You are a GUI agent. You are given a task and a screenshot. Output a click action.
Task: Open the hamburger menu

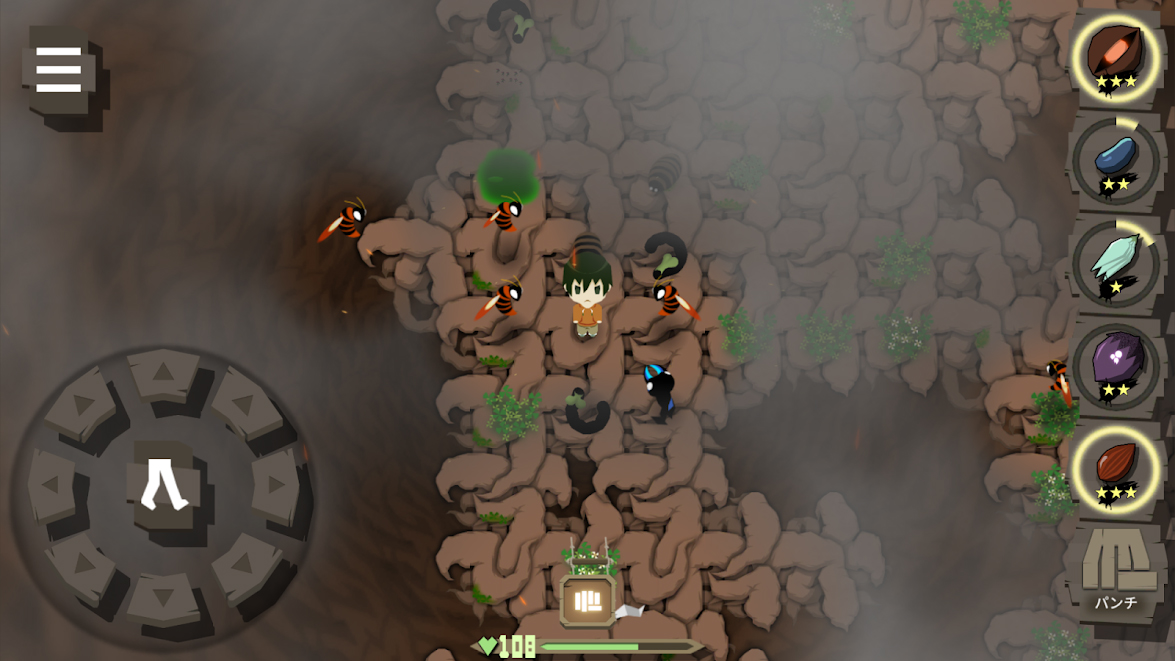pos(59,70)
